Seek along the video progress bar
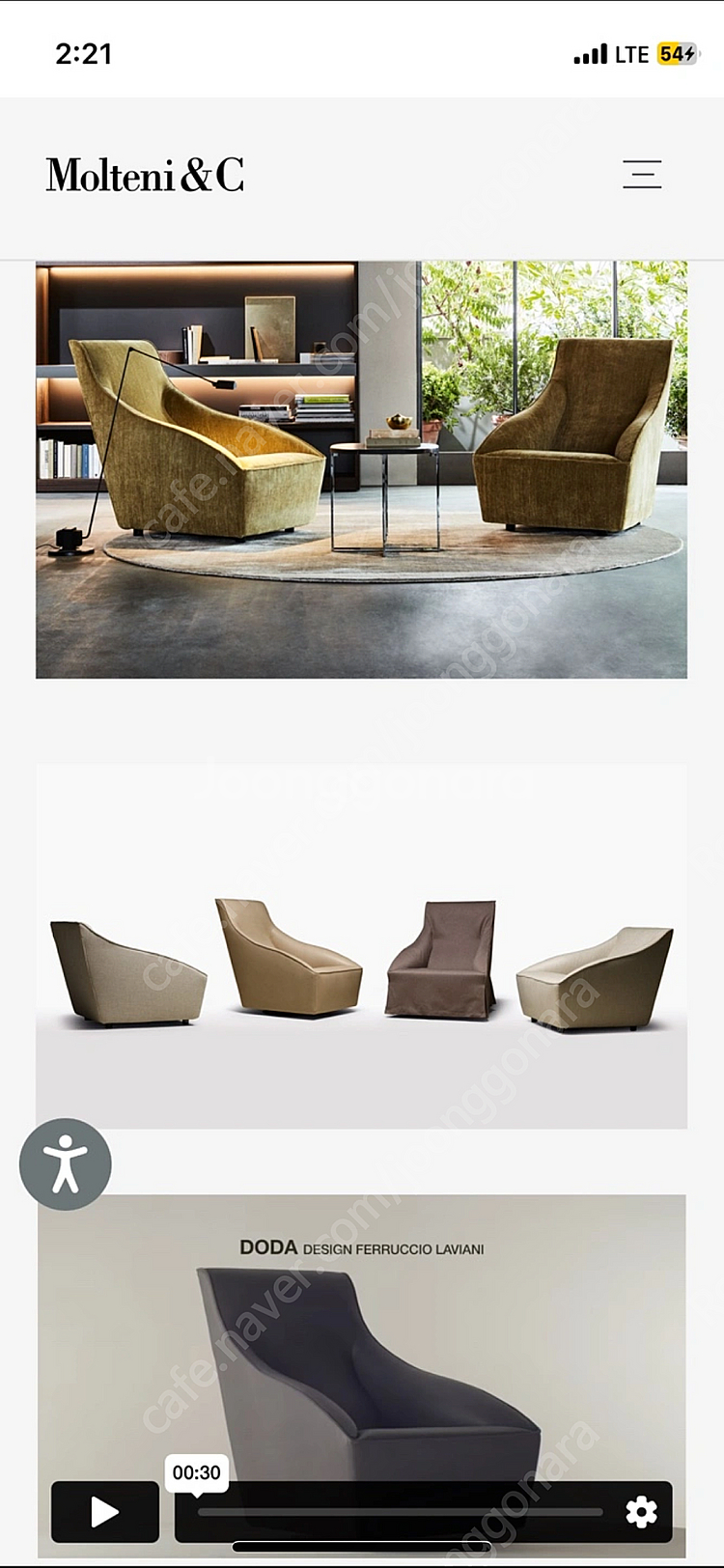 pyautogui.click(x=401, y=1512)
